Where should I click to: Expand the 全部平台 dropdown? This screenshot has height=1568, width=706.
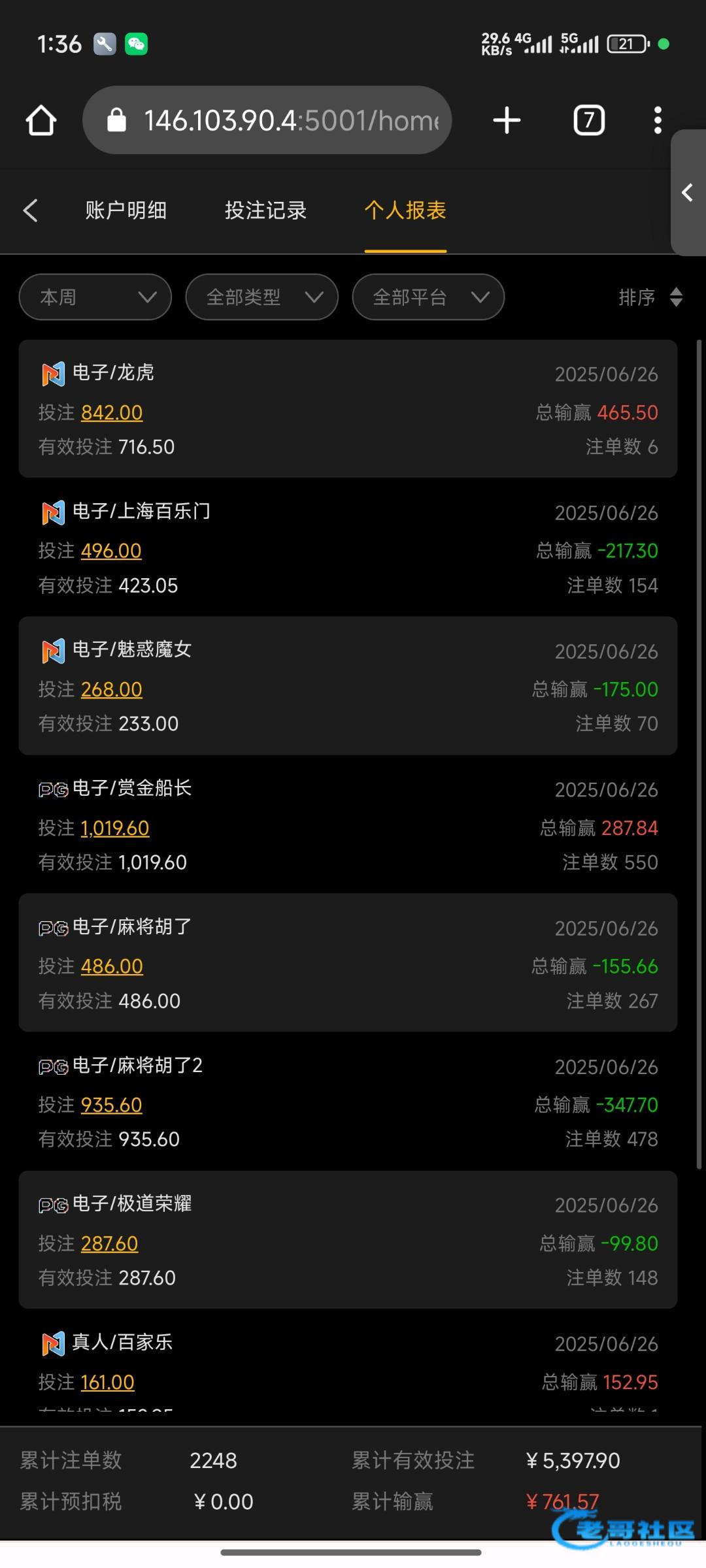pyautogui.click(x=428, y=297)
